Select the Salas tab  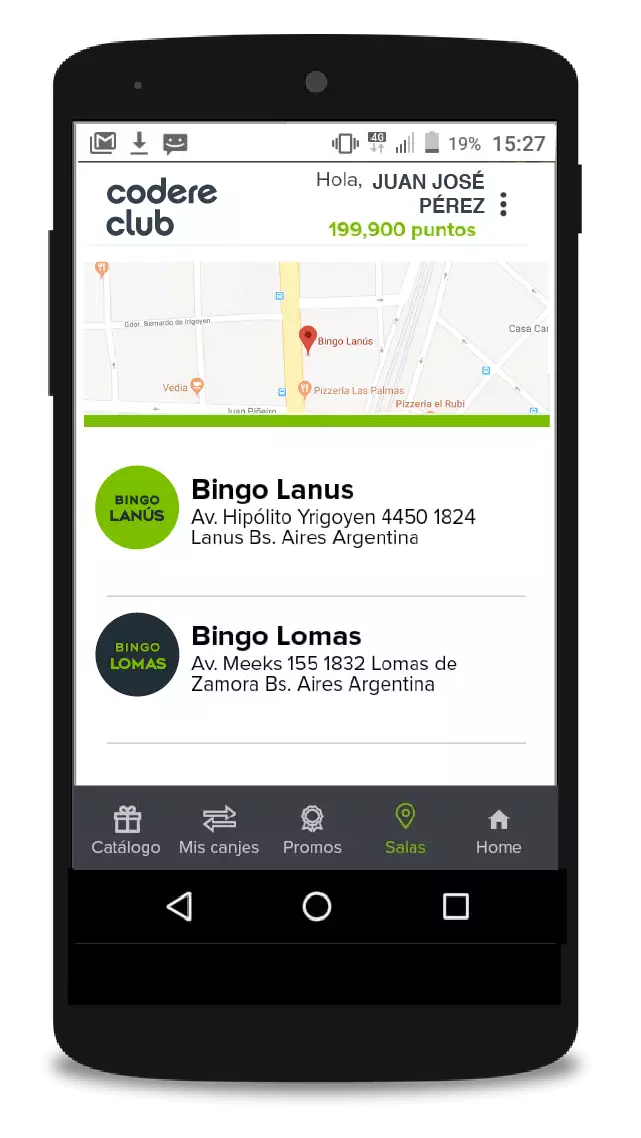point(405,830)
